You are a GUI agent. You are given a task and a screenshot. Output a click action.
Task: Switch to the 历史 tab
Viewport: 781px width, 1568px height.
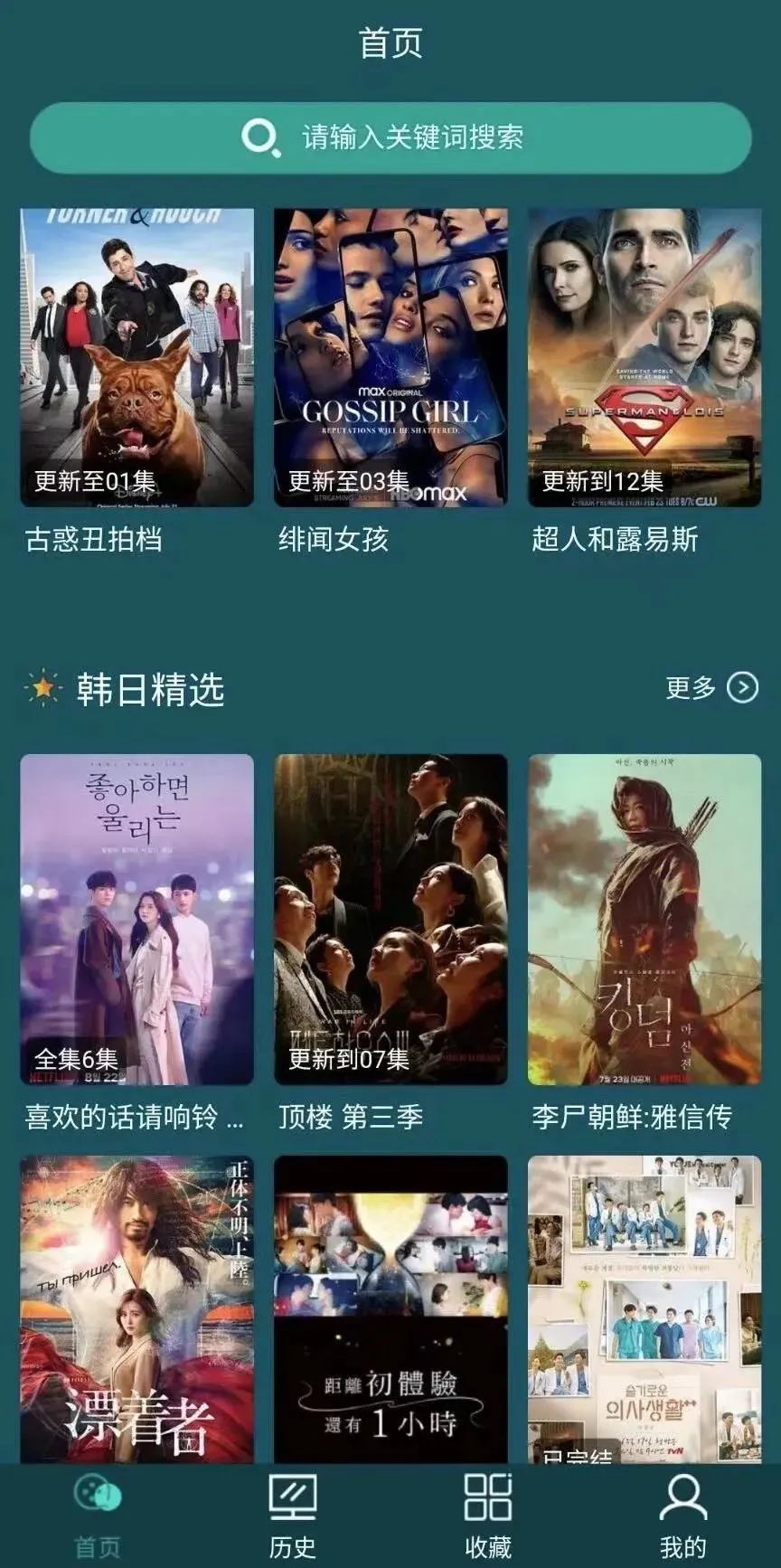pyautogui.click(x=293, y=1517)
